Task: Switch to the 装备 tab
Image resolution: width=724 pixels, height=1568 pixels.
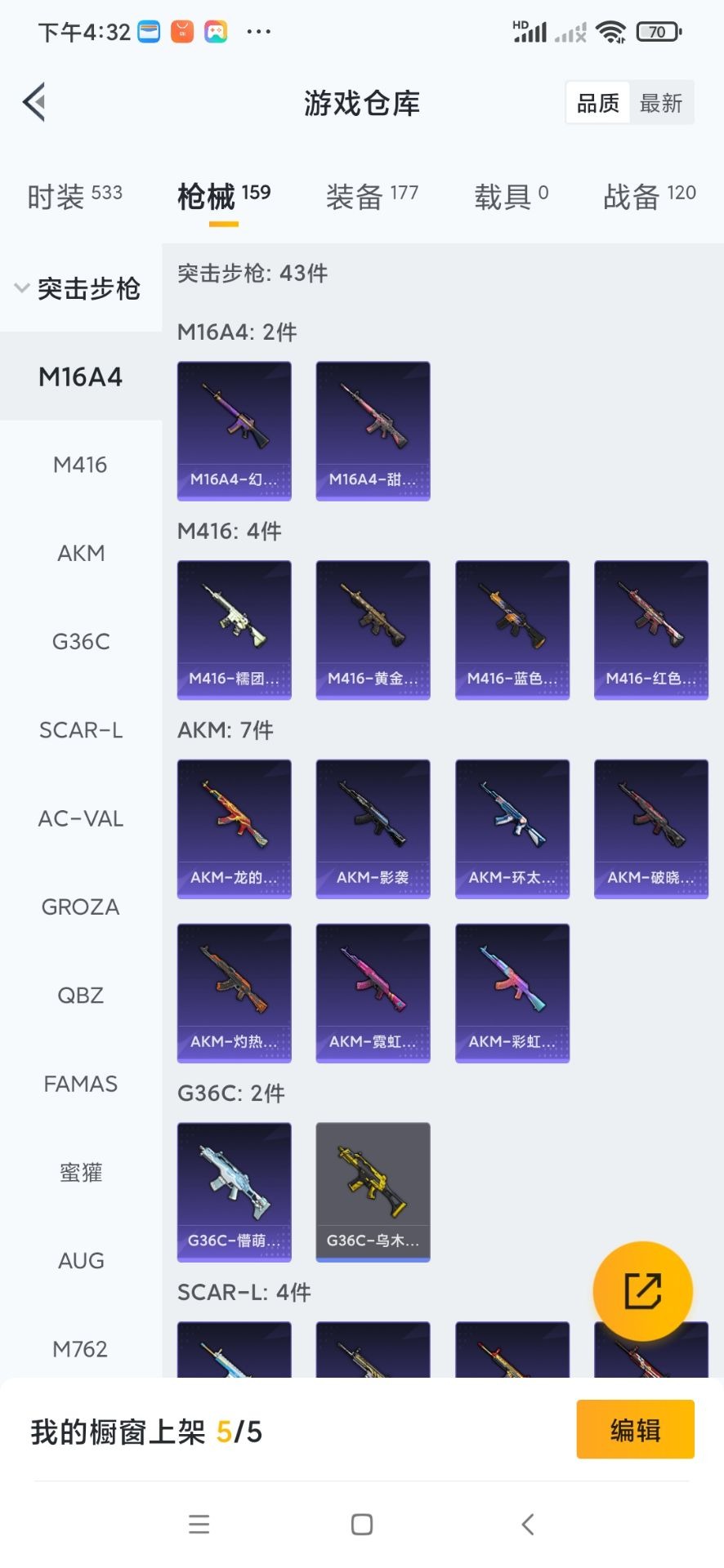Action: point(372,196)
